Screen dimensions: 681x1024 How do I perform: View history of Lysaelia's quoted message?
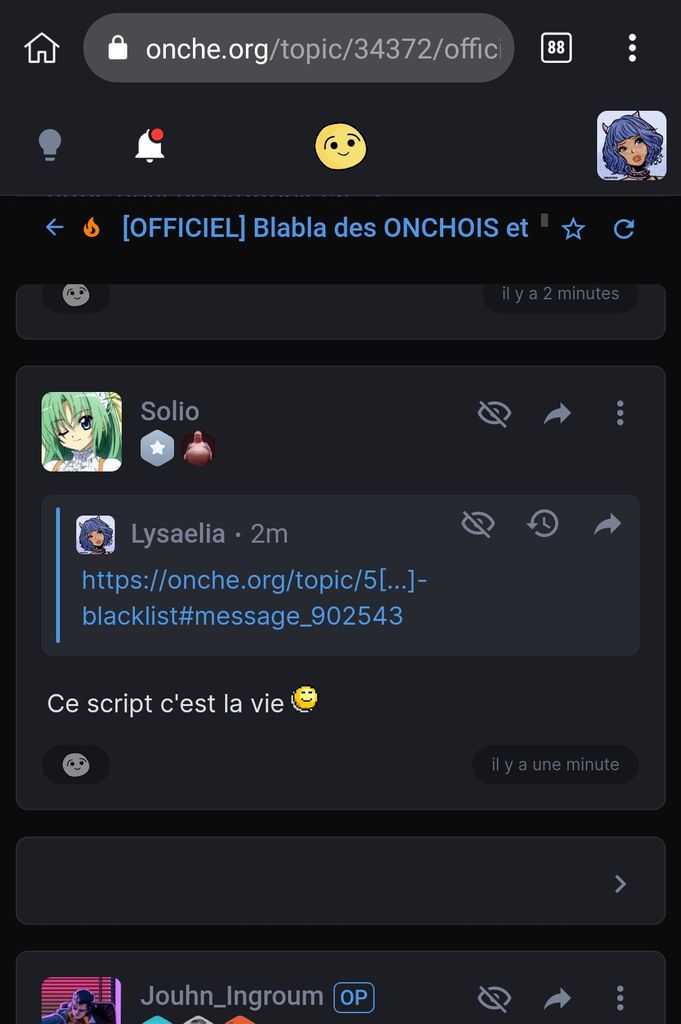click(543, 523)
